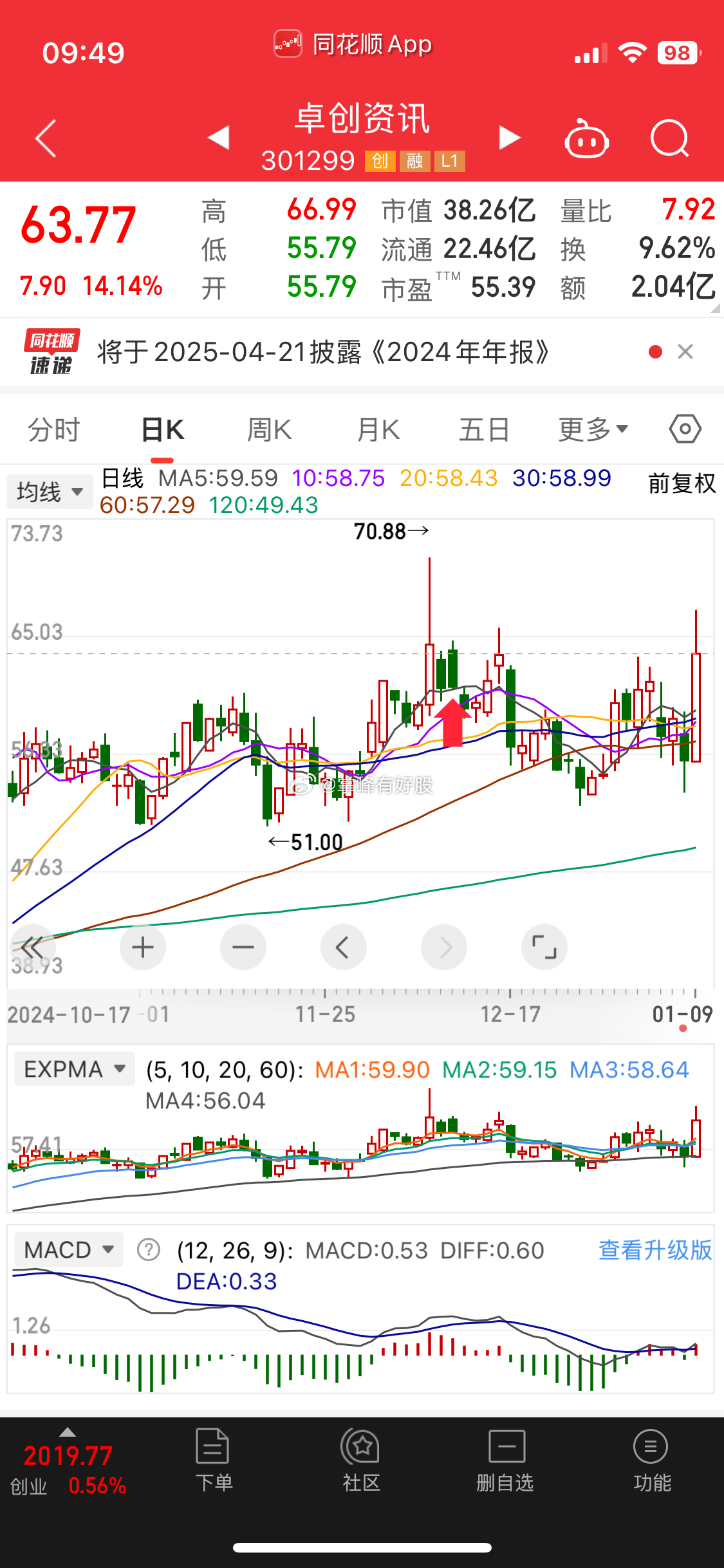Select the 周K chart tab
Screen dimensions: 724x1568
tap(270, 429)
